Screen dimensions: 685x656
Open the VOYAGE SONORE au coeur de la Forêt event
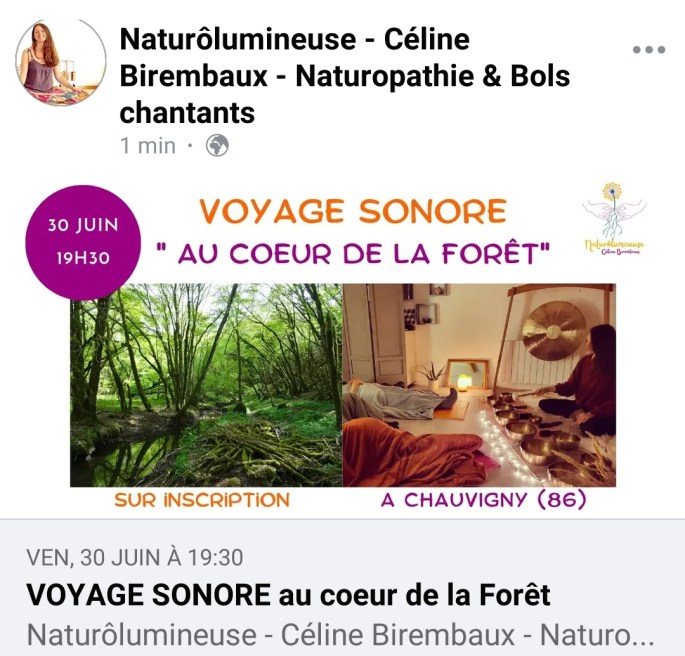coord(288,596)
